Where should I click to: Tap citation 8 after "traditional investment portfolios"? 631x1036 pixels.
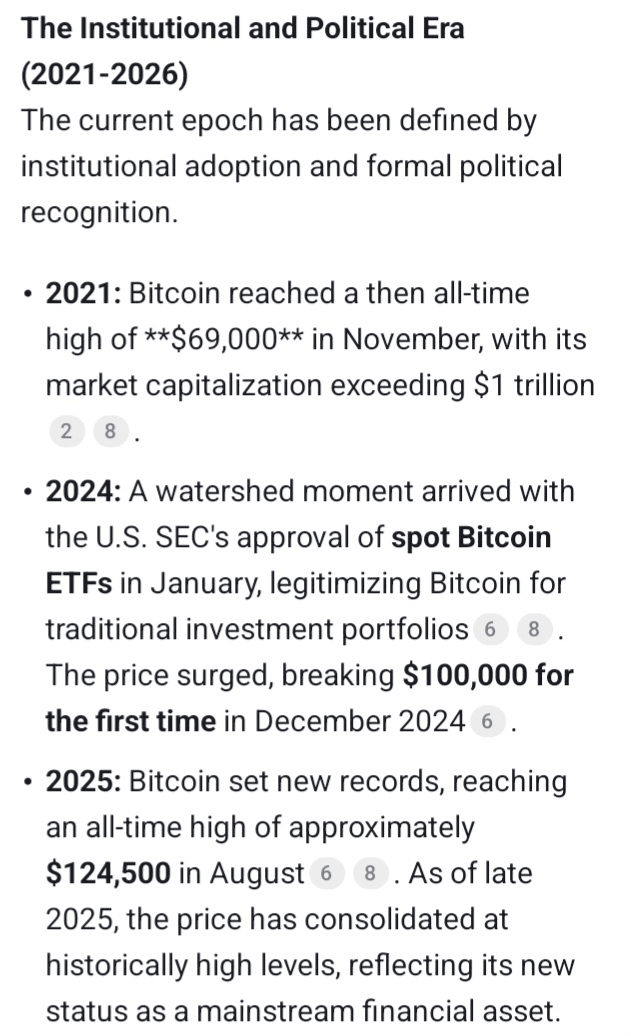click(534, 629)
